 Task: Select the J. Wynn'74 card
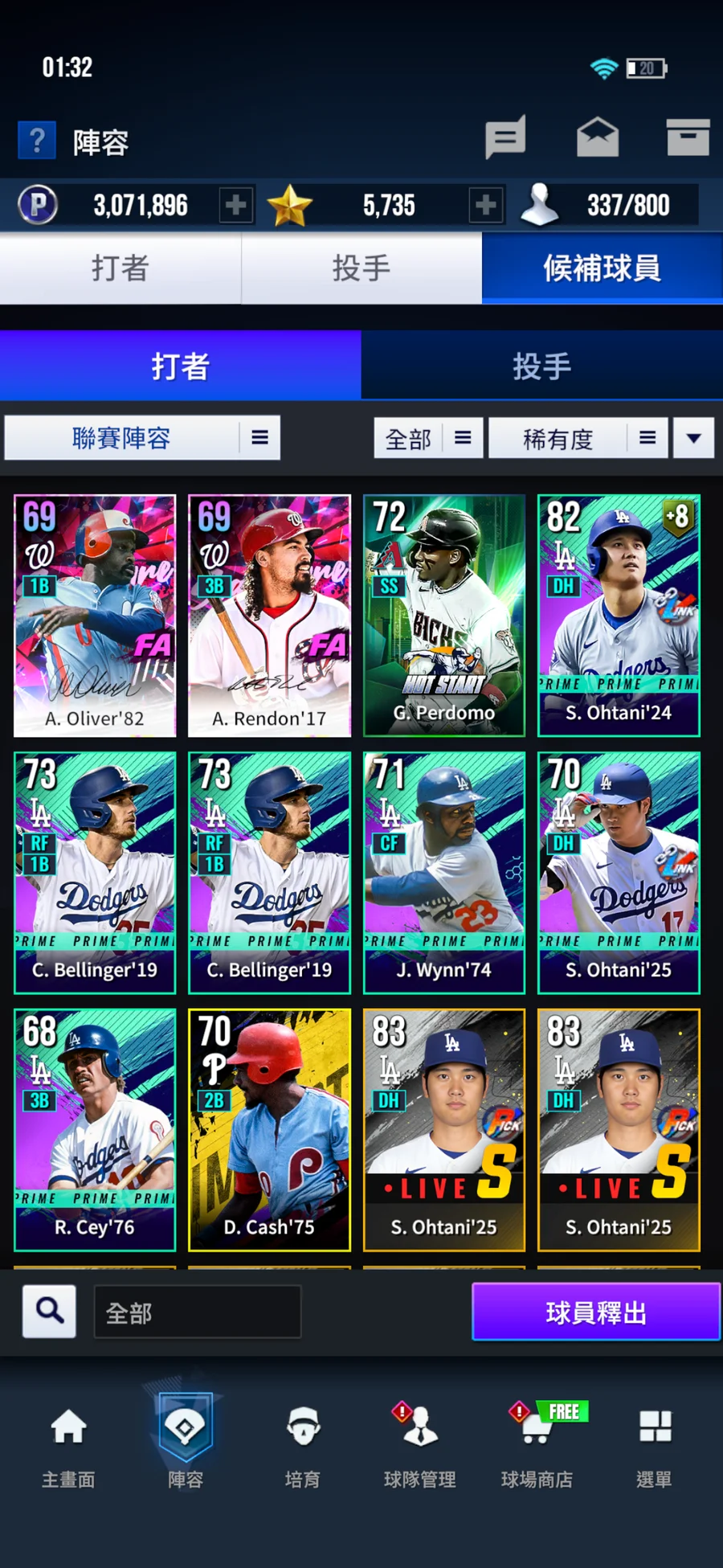coord(443,873)
